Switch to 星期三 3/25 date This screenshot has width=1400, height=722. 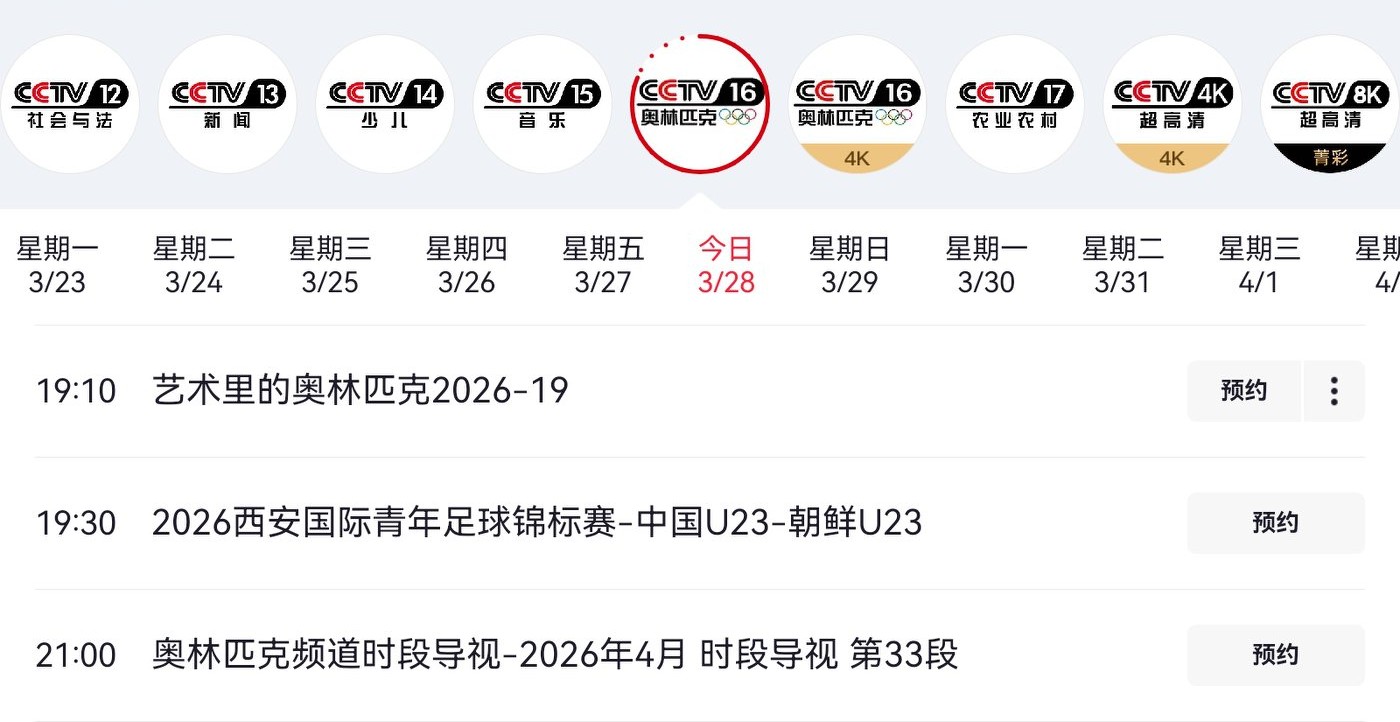point(330,265)
